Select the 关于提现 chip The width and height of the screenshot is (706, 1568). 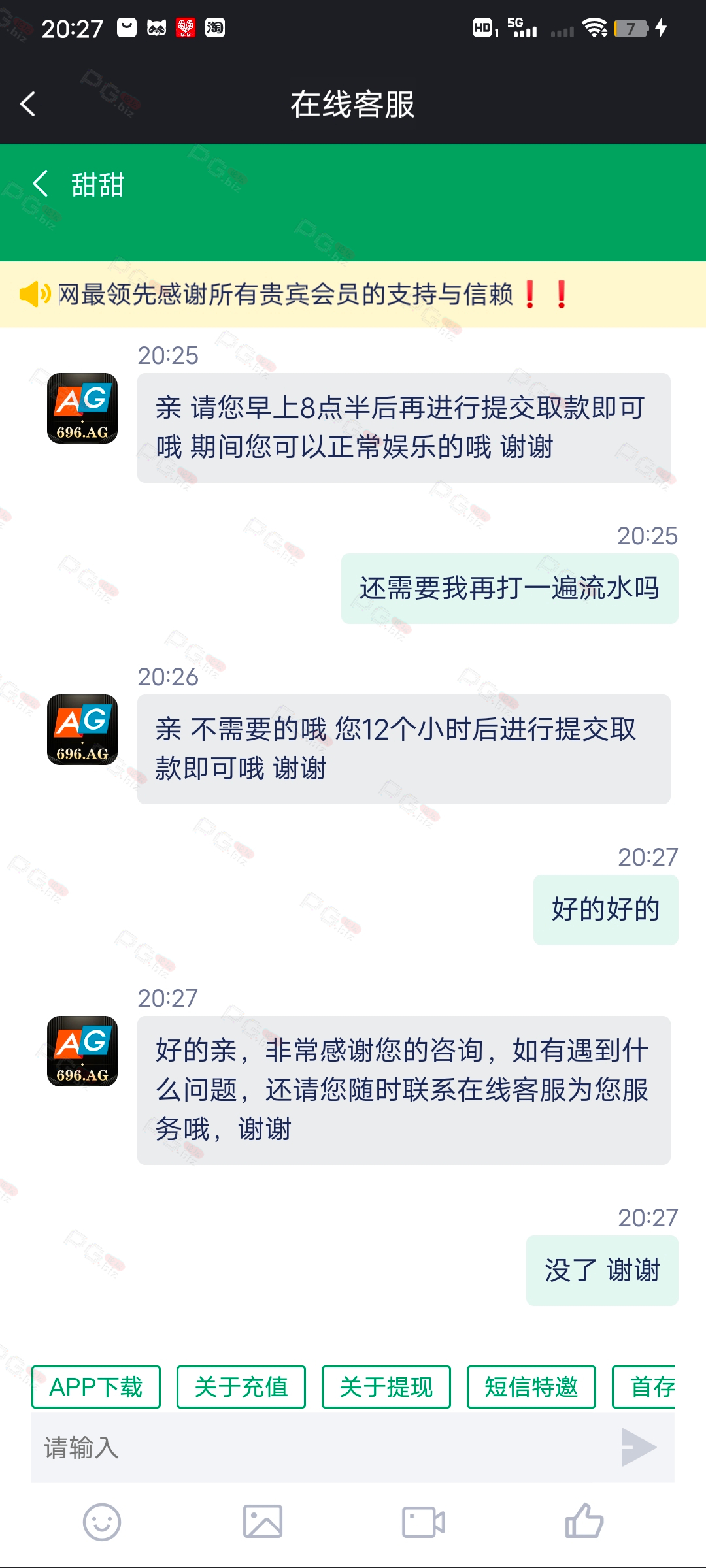[386, 1386]
